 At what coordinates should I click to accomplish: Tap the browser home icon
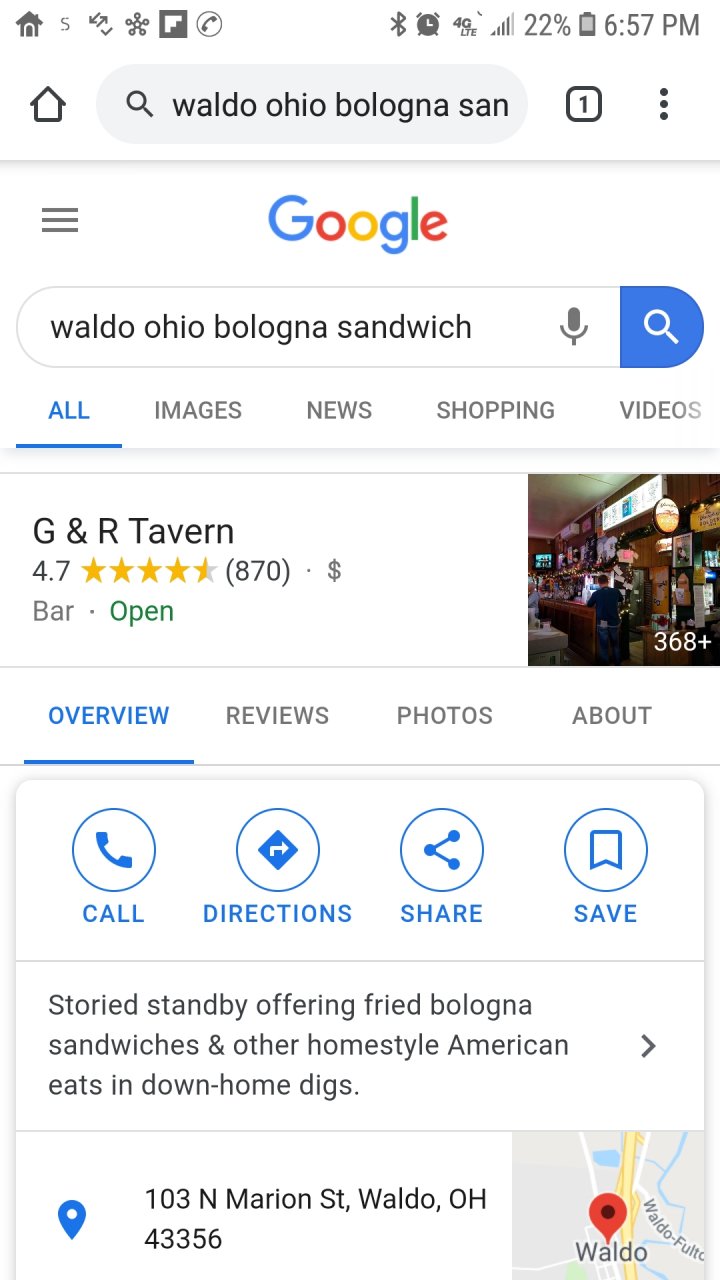[x=48, y=105]
